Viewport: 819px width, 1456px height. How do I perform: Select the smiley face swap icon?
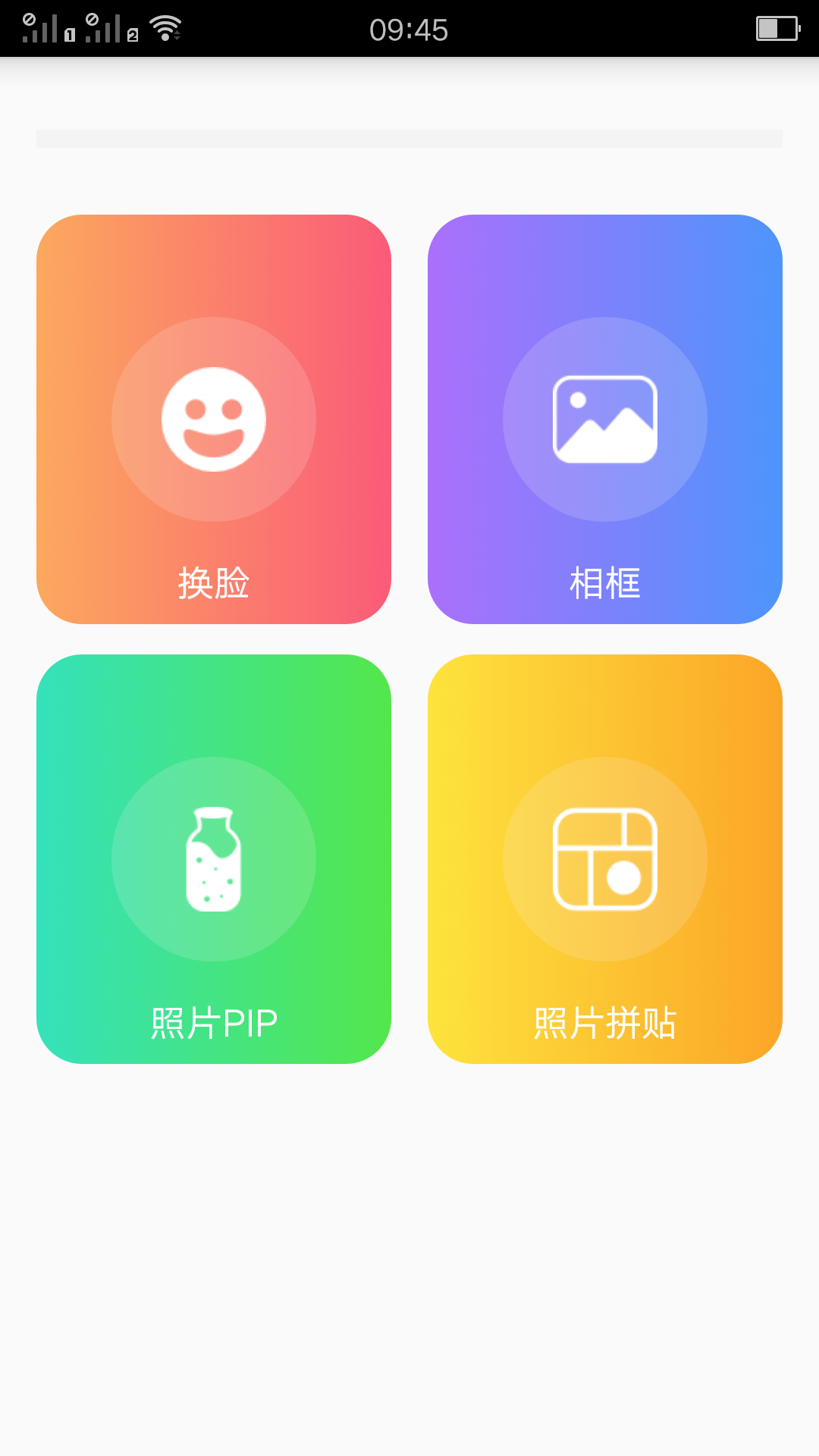point(213,419)
